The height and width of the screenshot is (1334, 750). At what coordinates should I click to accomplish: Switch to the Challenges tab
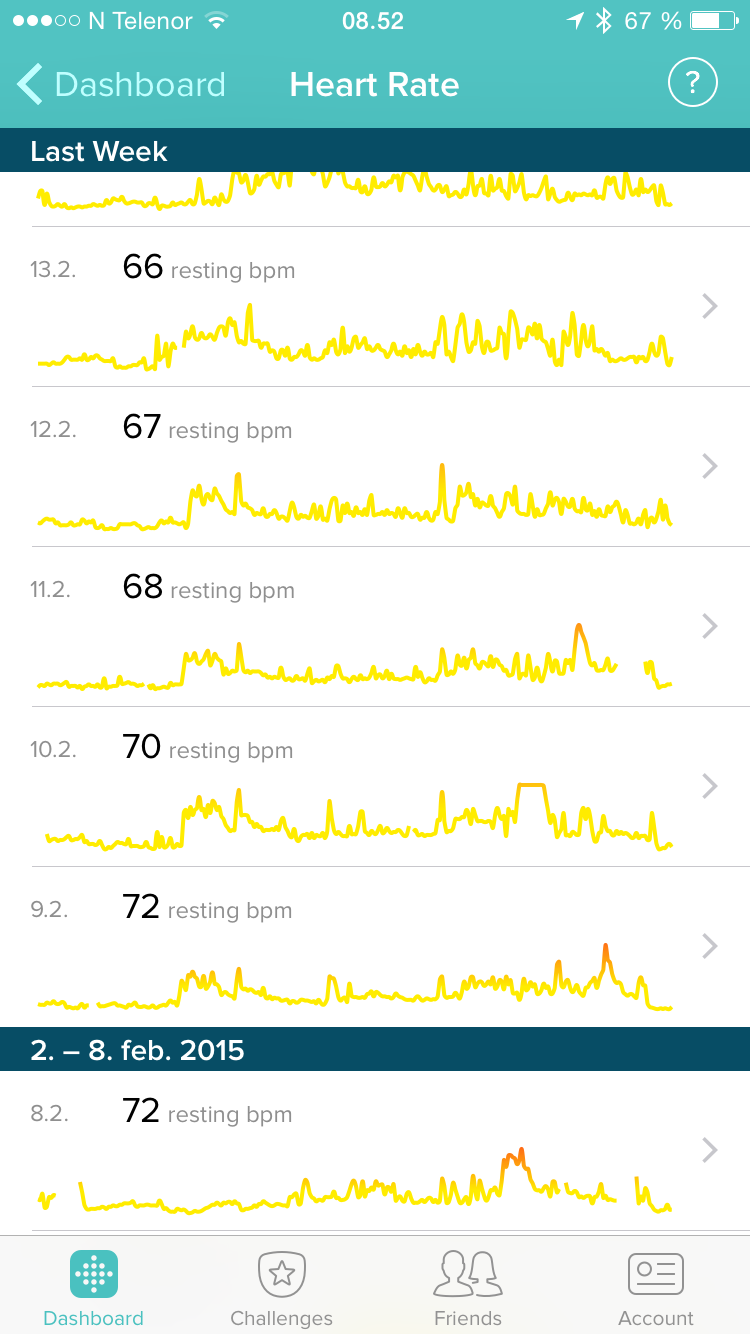point(281,1287)
